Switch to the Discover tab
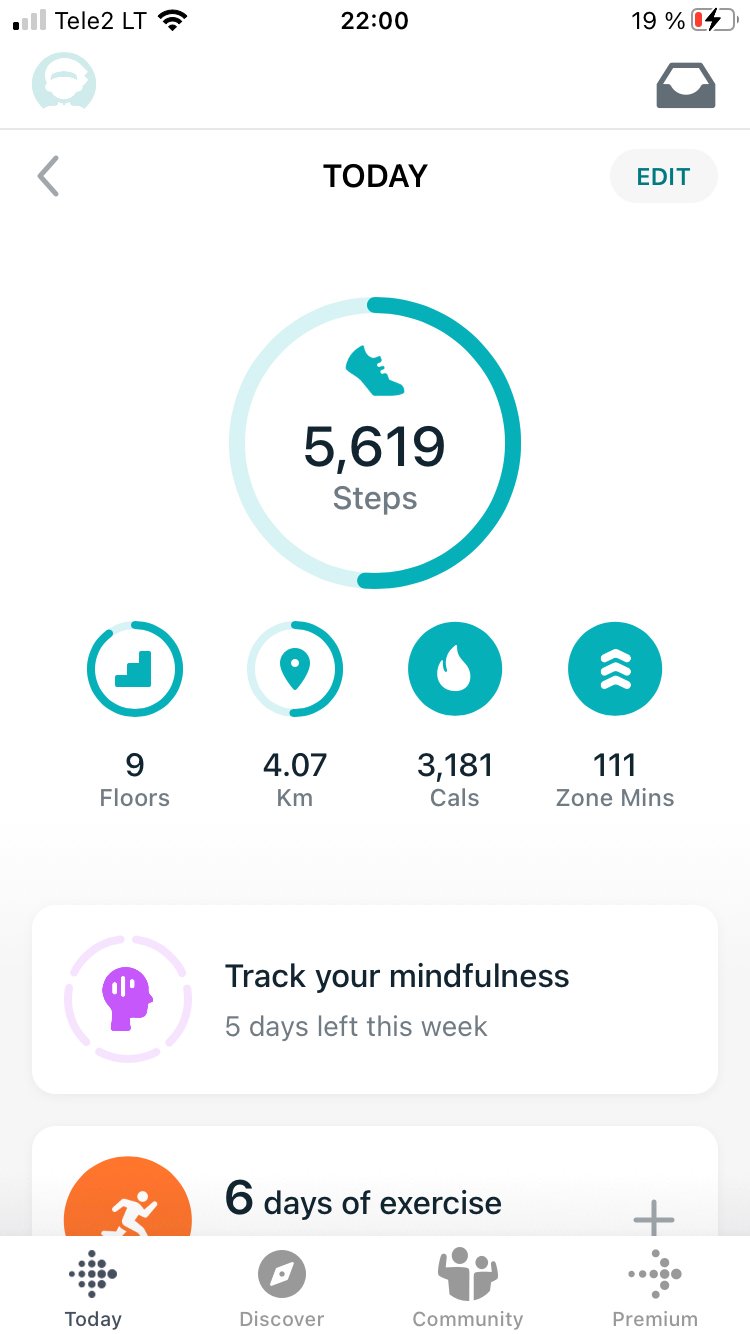 [x=282, y=1288]
